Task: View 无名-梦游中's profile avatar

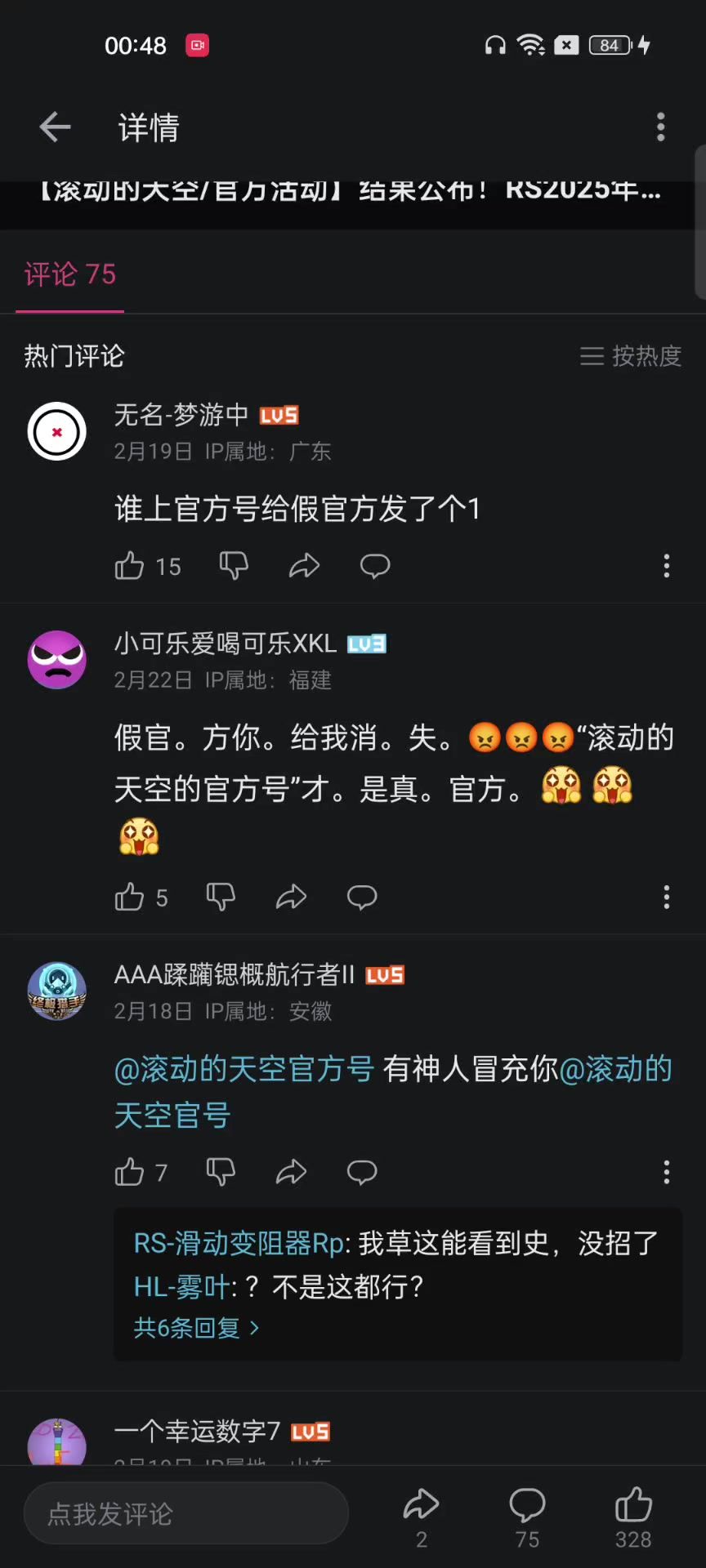Action: pyautogui.click(x=57, y=432)
